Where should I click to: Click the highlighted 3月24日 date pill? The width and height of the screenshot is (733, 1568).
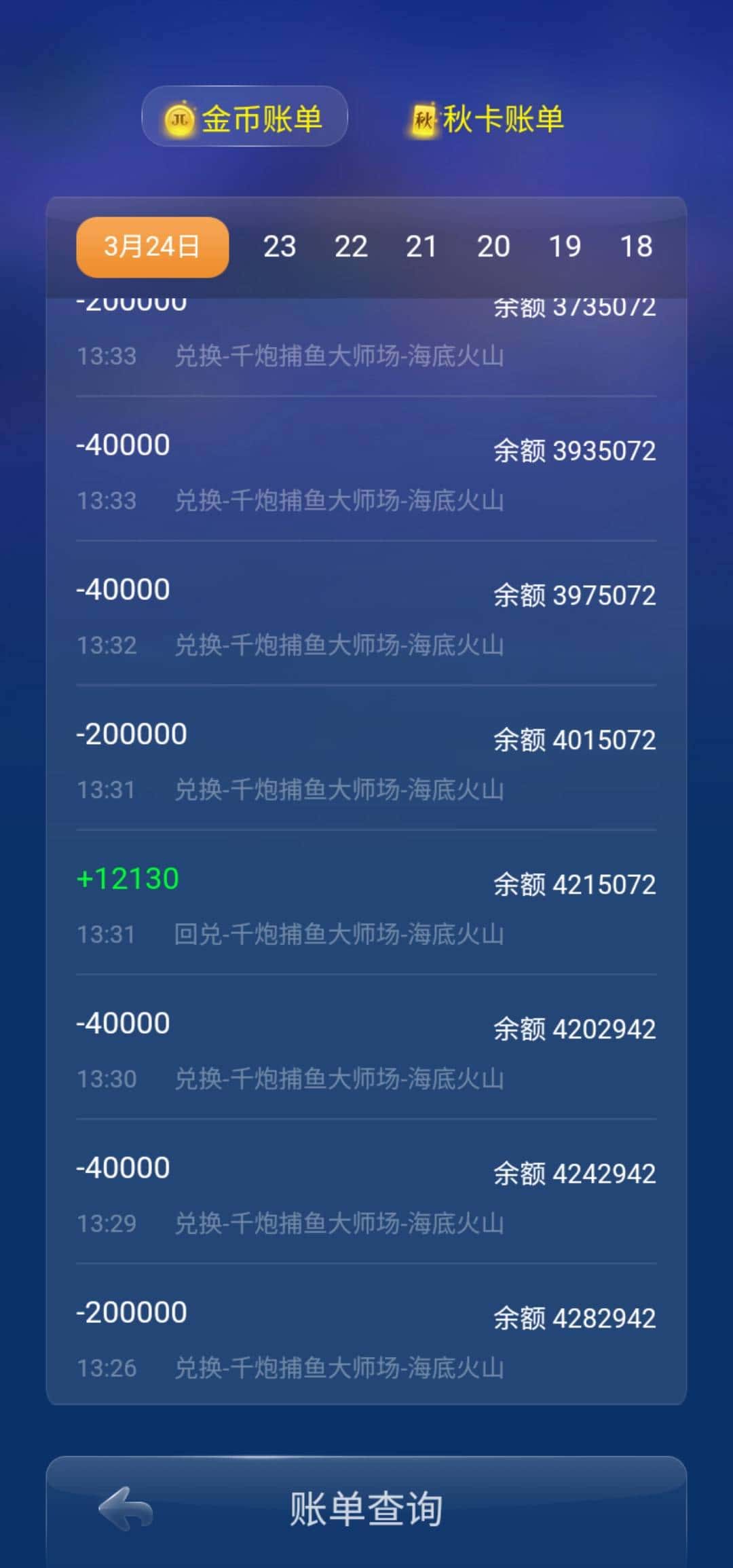point(151,247)
